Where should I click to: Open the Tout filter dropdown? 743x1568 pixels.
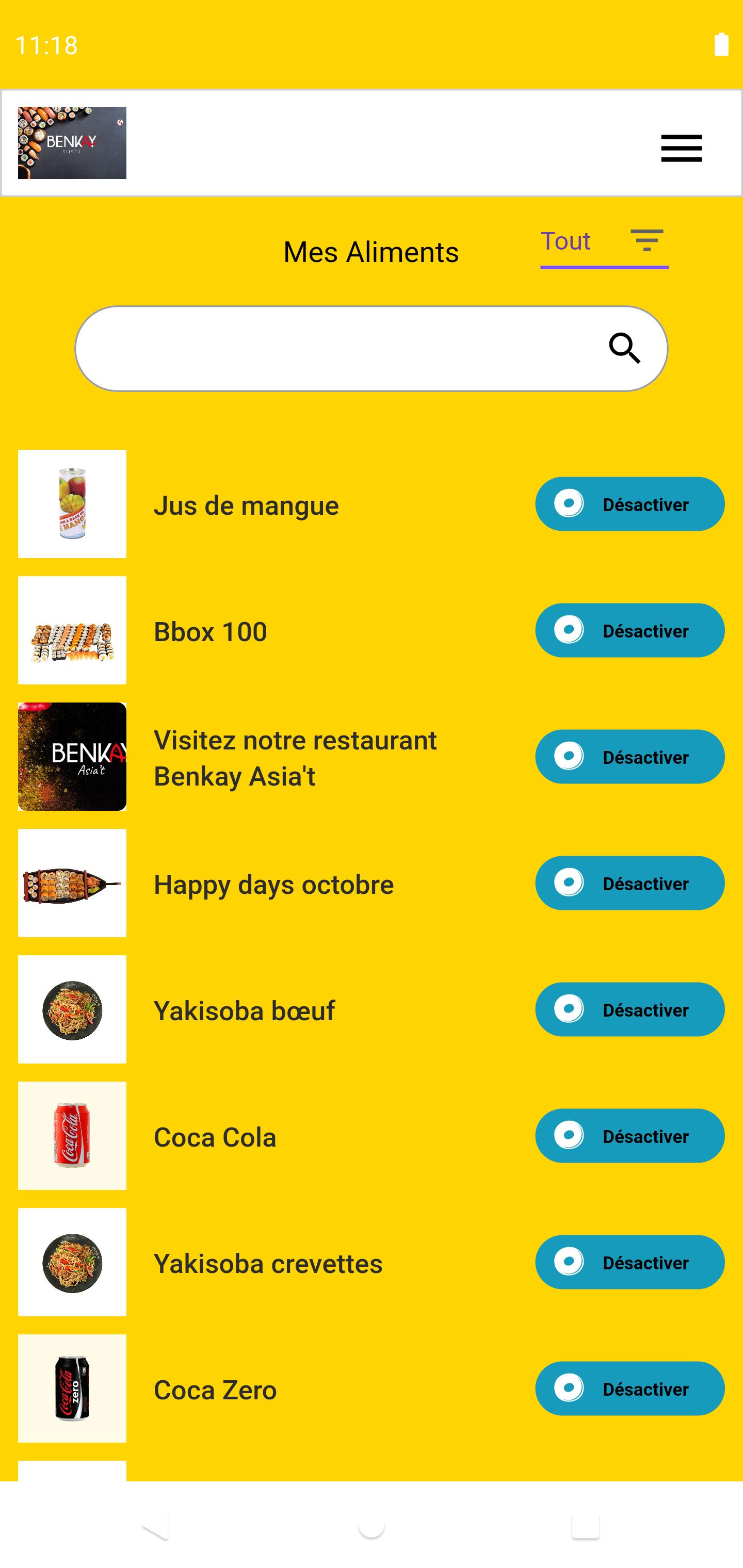coord(604,243)
